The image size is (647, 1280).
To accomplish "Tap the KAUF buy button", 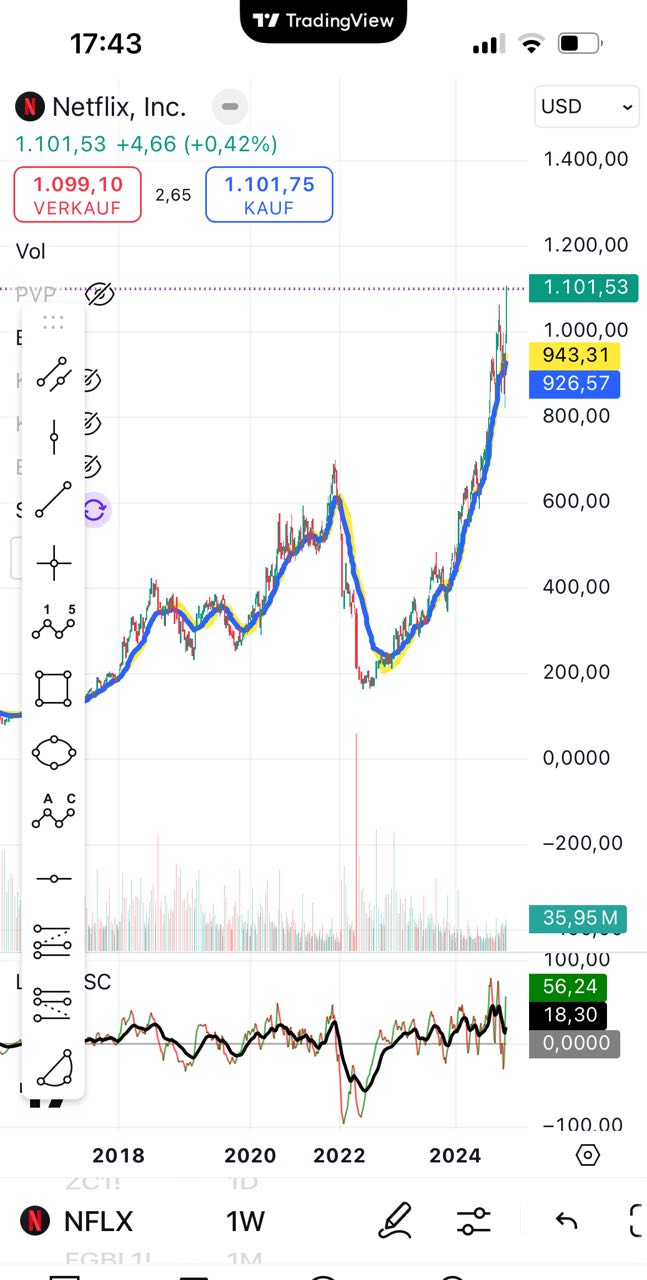I will point(268,195).
